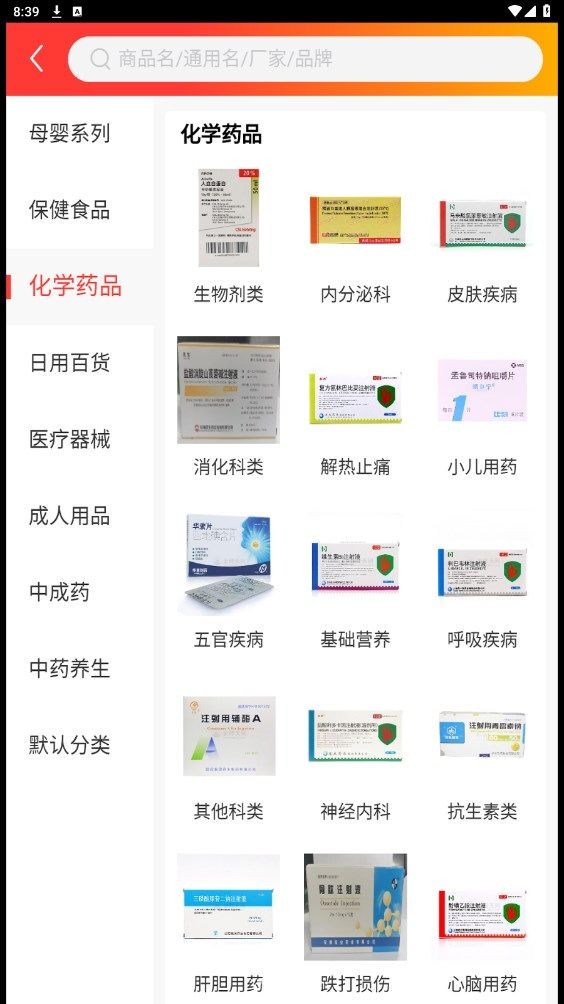Open the 内分泌科 subcategory tile
564x1004 pixels.
coord(355,236)
